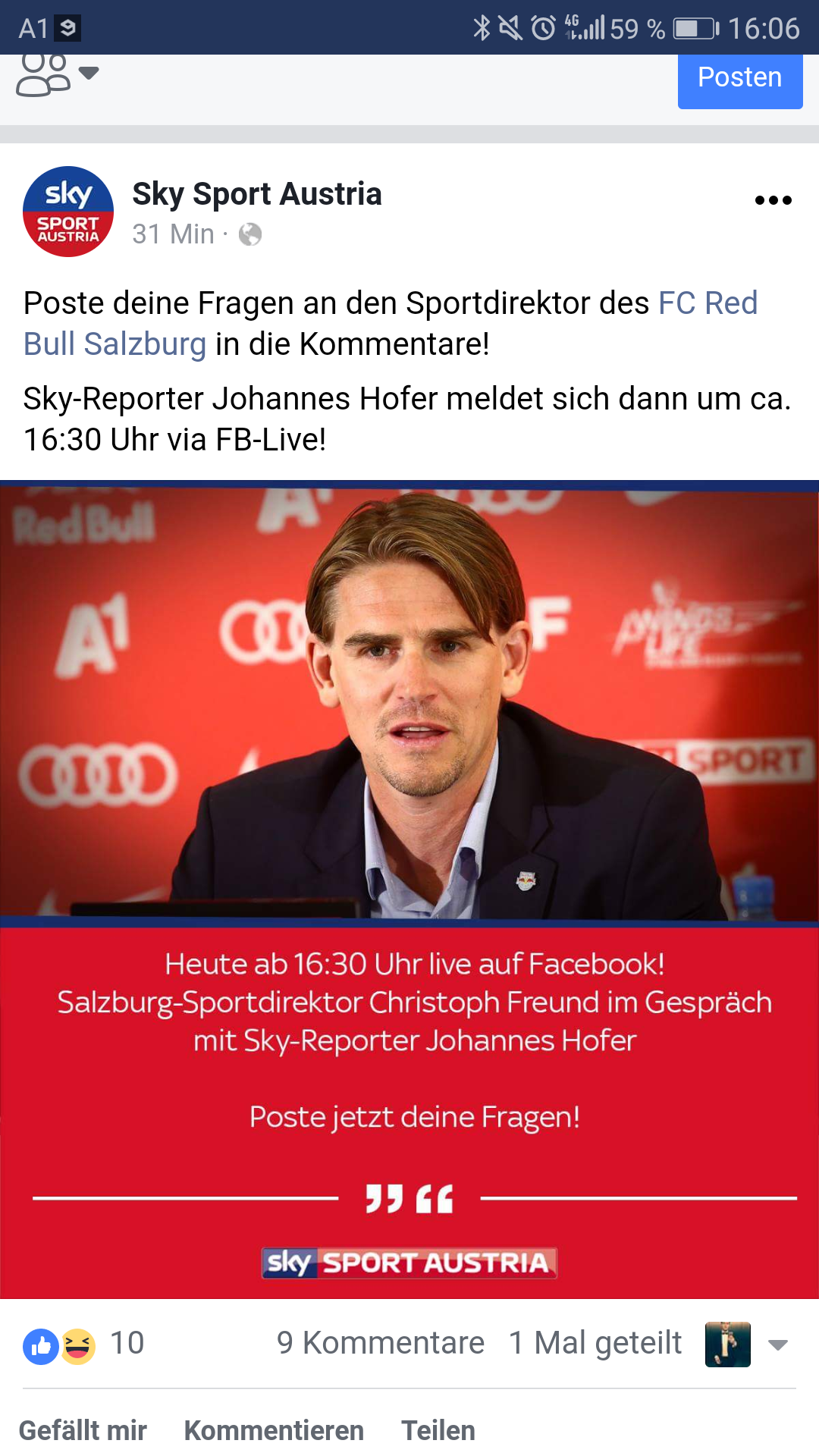The width and height of the screenshot is (819, 1456).
Task: View the 1 Mal geteilt shares
Action: pos(595,1343)
